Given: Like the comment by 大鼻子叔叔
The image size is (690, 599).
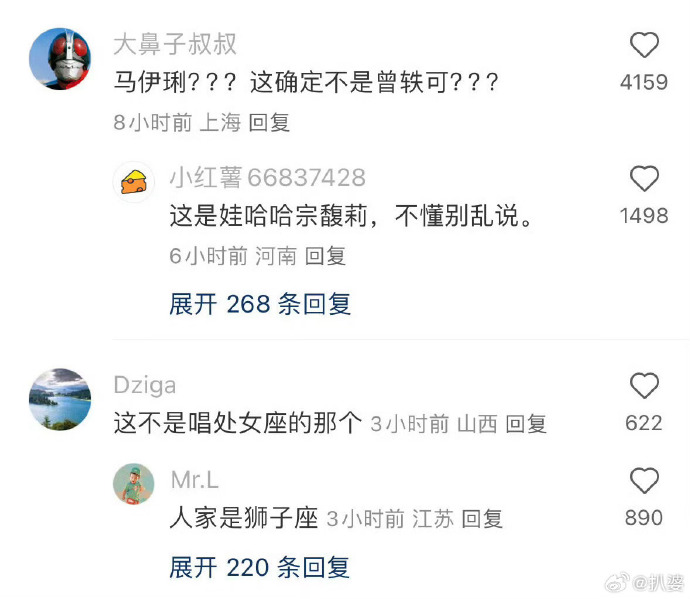Looking at the screenshot, I should [x=644, y=46].
